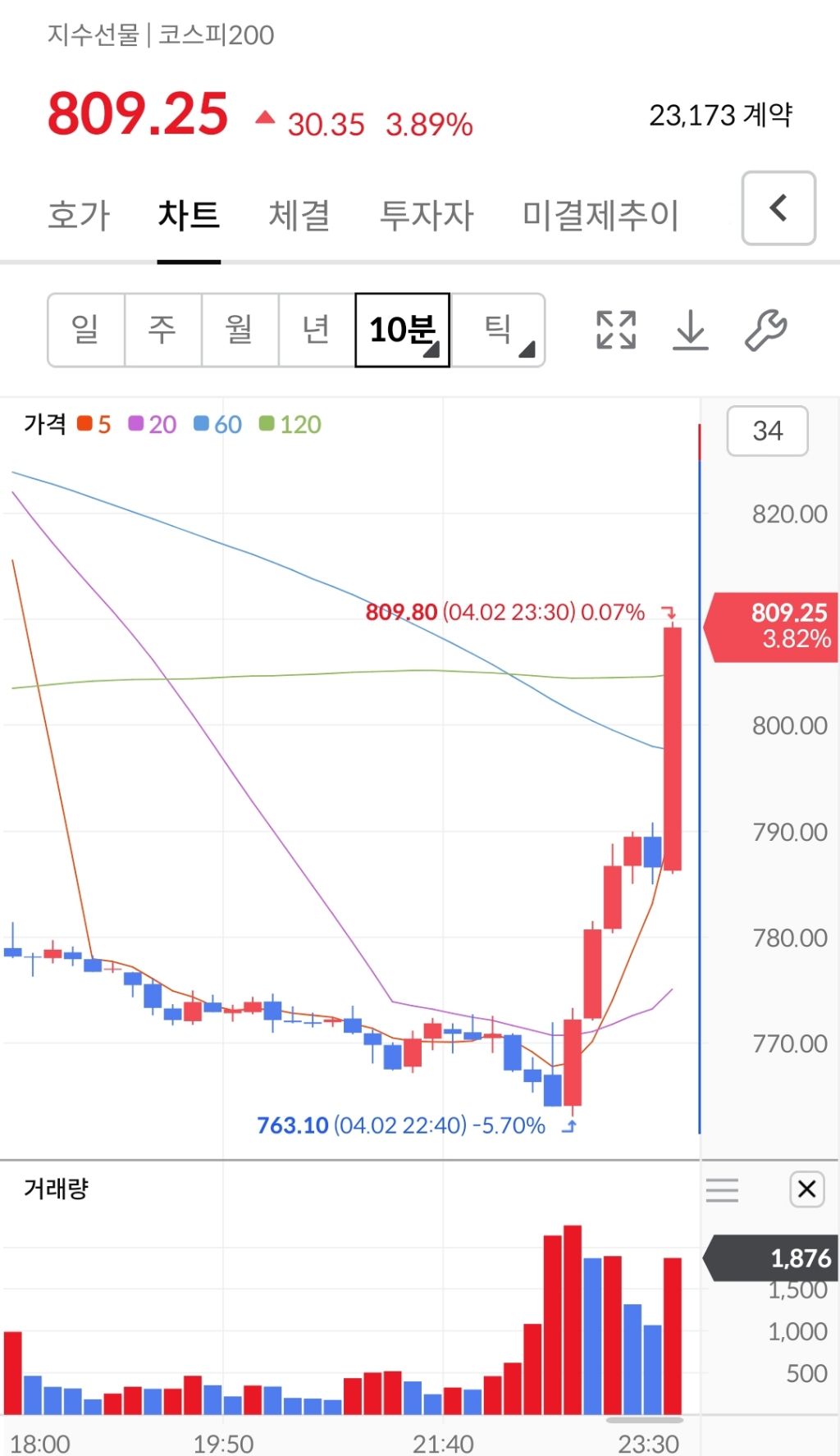This screenshot has height=1456, width=840.
Task: Open the 틱 tick interval dropdown
Action: (x=498, y=330)
